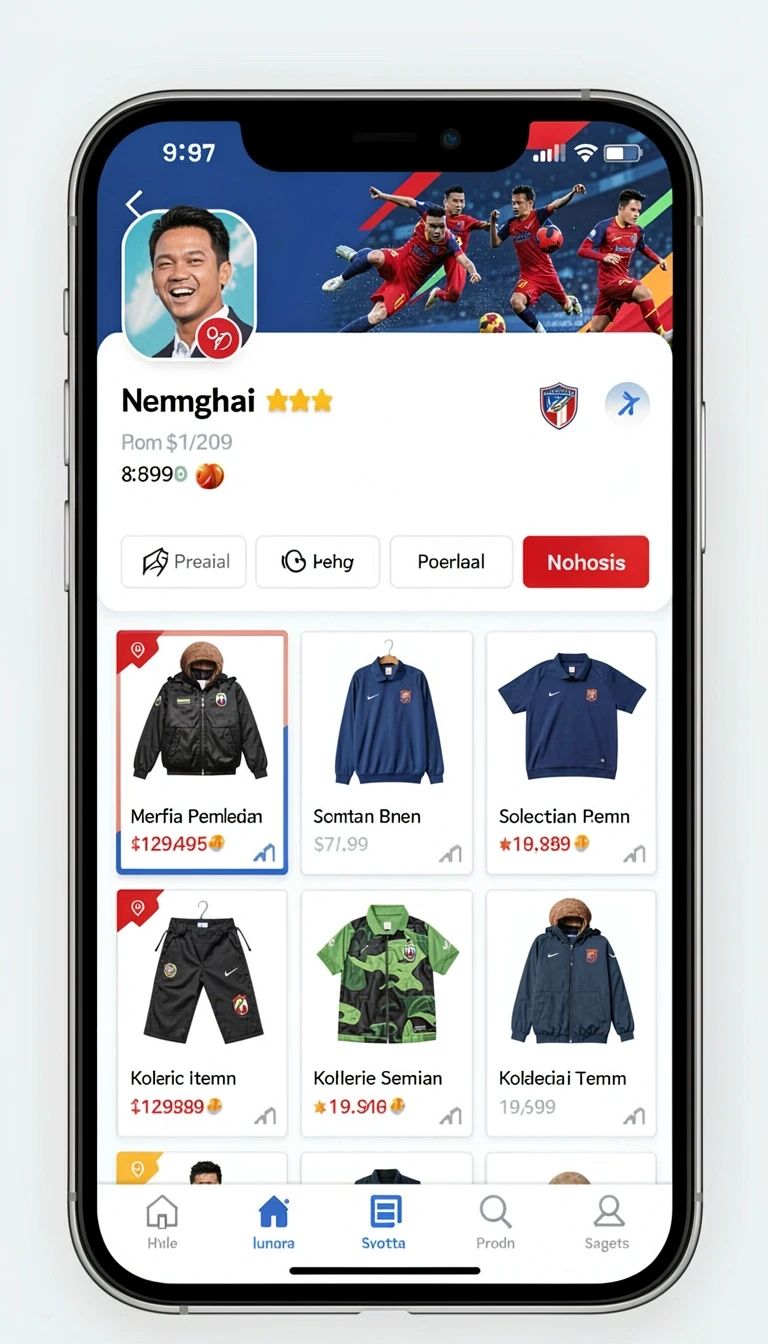Open the Sagets profile tab
The height and width of the screenshot is (1344, 768).
pos(607,1223)
